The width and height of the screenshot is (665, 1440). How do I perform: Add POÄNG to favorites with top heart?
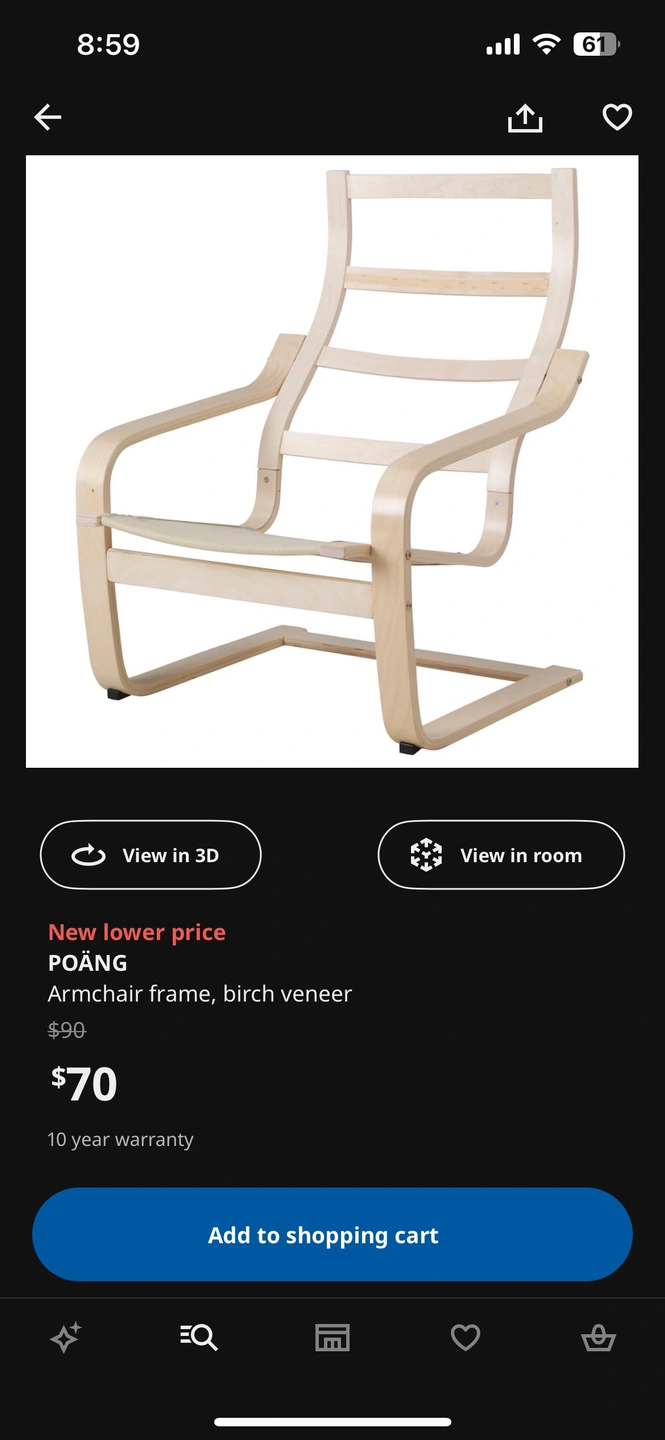click(617, 118)
